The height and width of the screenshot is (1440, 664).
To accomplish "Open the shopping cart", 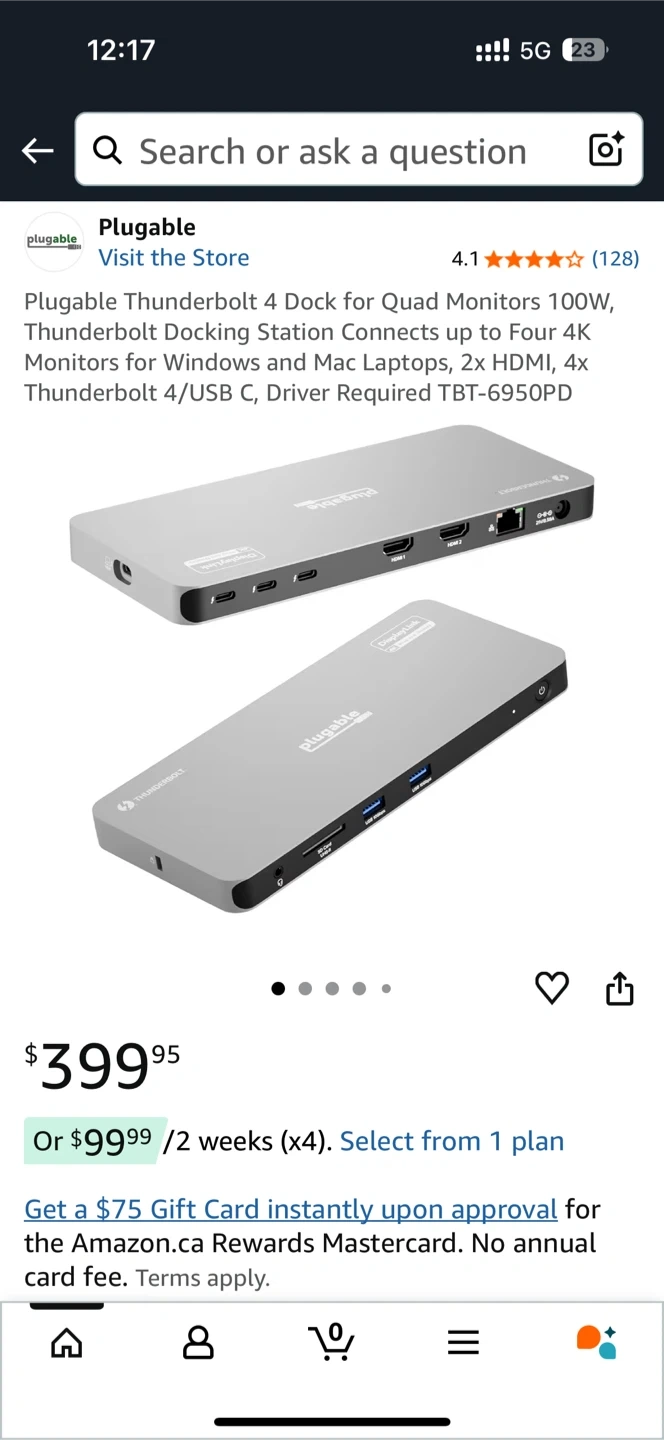I will pos(331,1342).
